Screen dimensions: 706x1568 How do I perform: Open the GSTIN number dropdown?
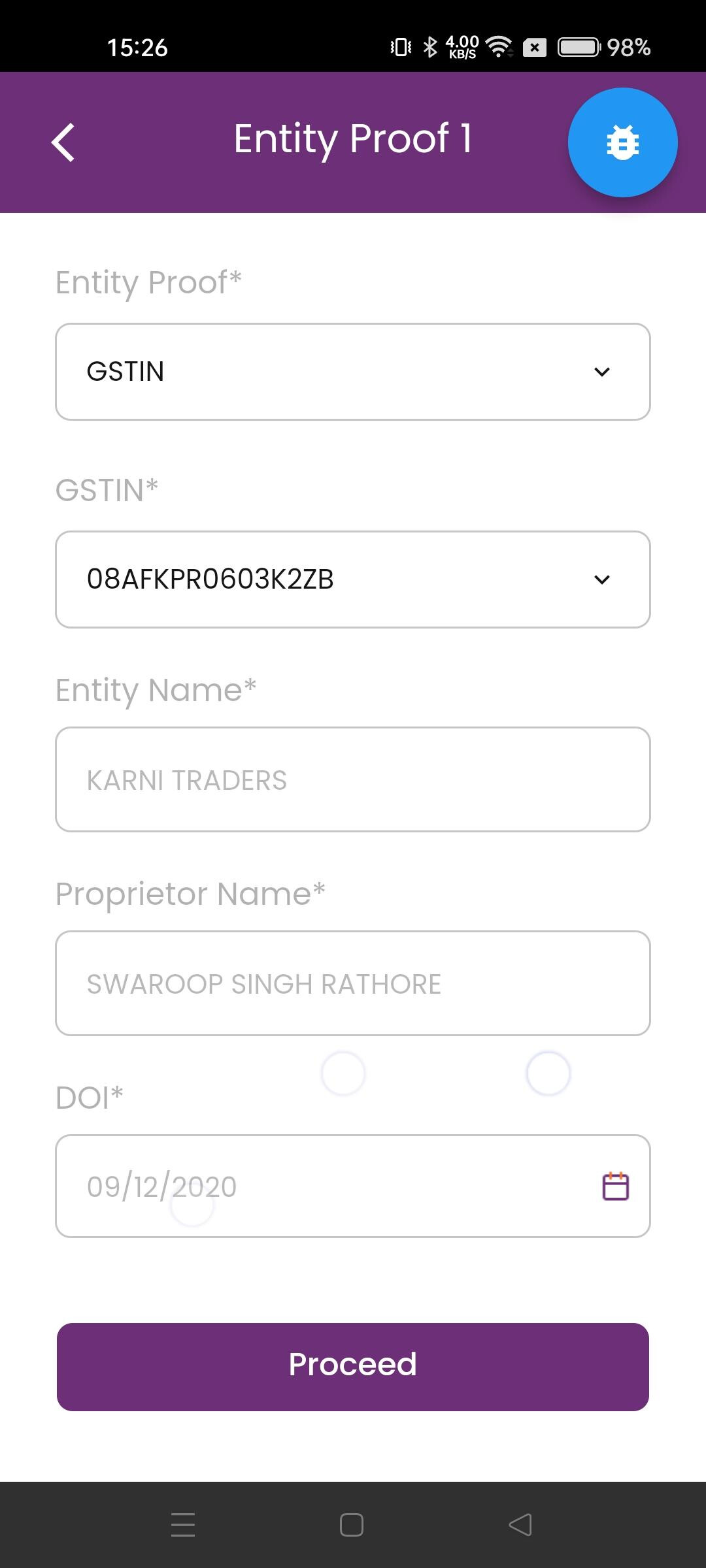(353, 580)
